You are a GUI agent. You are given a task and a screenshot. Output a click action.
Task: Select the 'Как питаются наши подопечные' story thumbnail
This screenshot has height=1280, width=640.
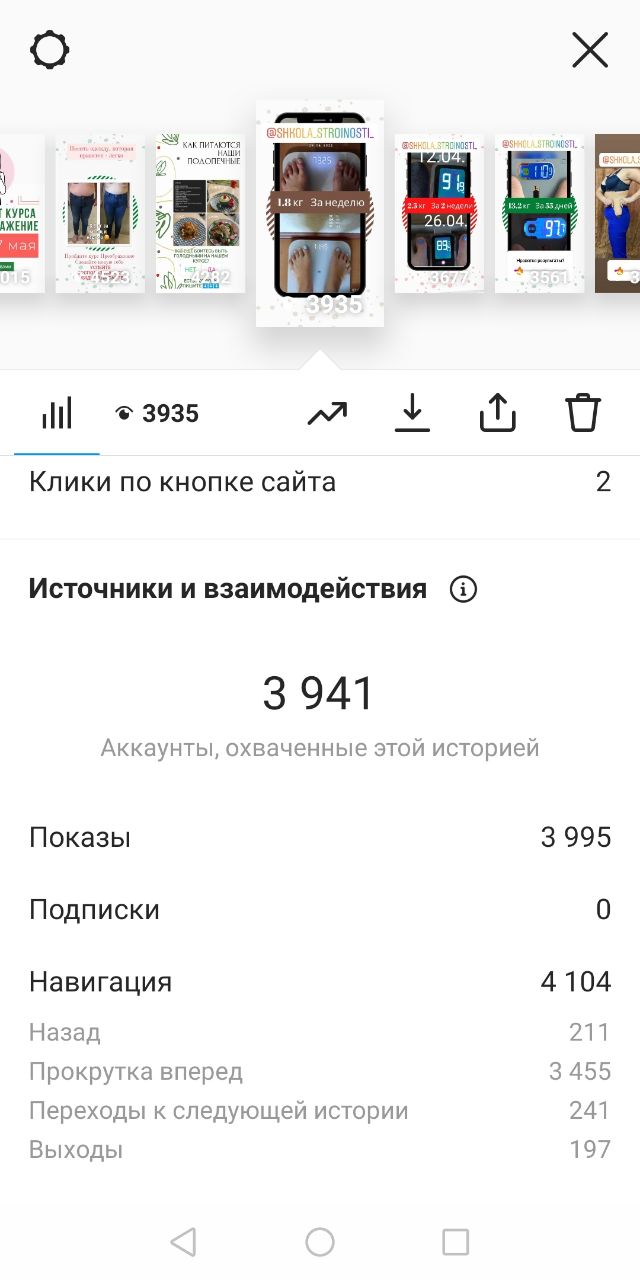(200, 213)
